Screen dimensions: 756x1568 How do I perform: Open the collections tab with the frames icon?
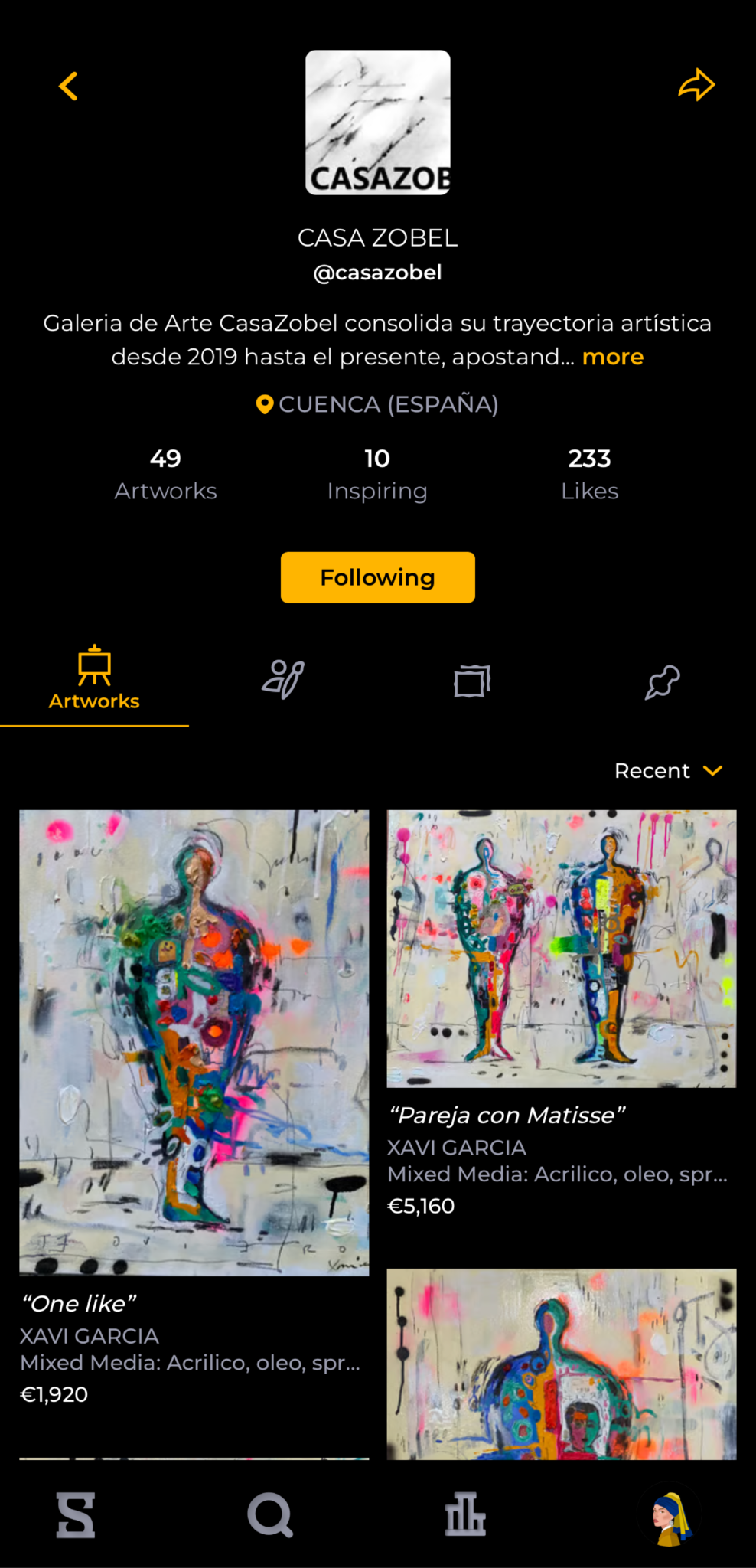[472, 681]
